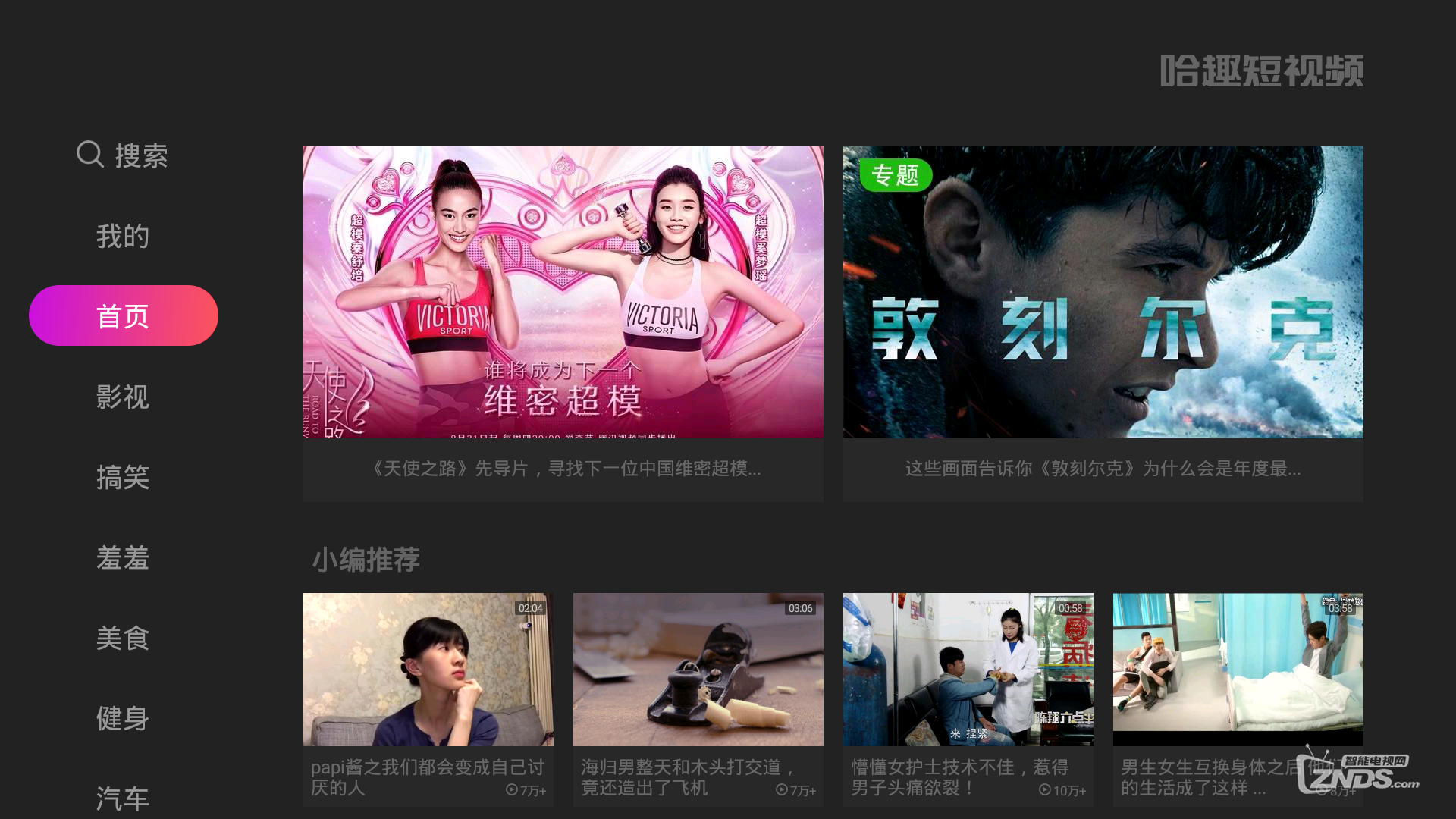Open the 健身 fitness category
The height and width of the screenshot is (819, 1456).
point(123,718)
